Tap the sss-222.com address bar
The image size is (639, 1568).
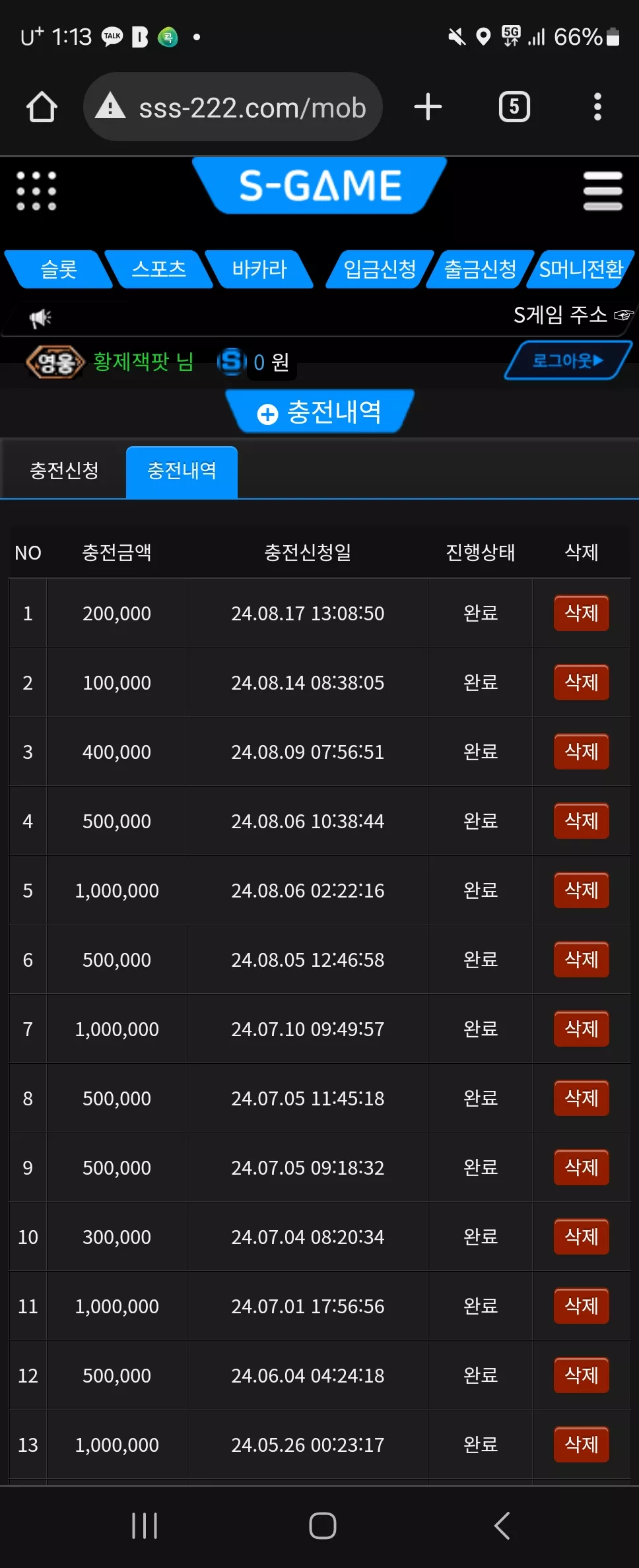[233, 107]
